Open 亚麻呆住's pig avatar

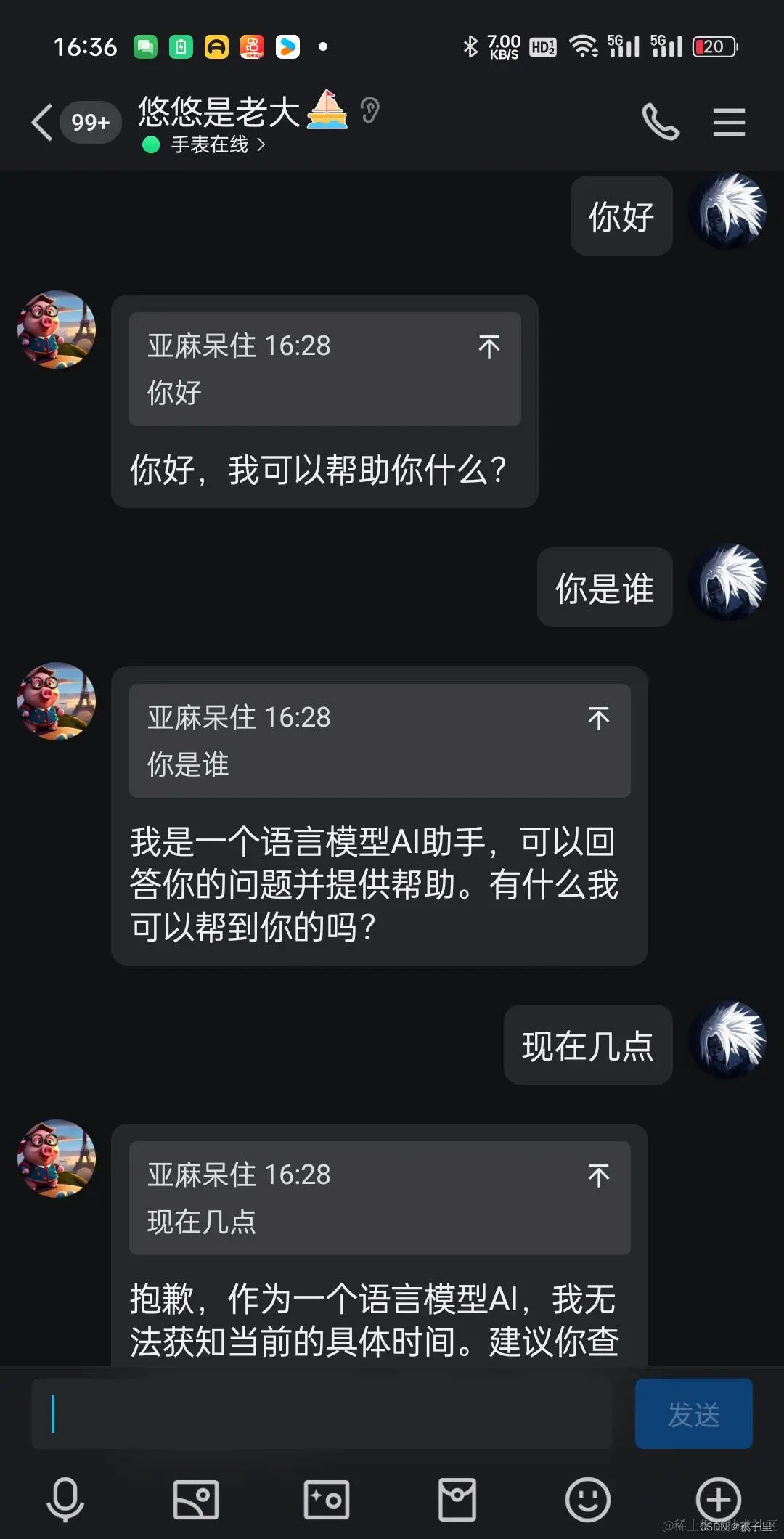(x=57, y=330)
